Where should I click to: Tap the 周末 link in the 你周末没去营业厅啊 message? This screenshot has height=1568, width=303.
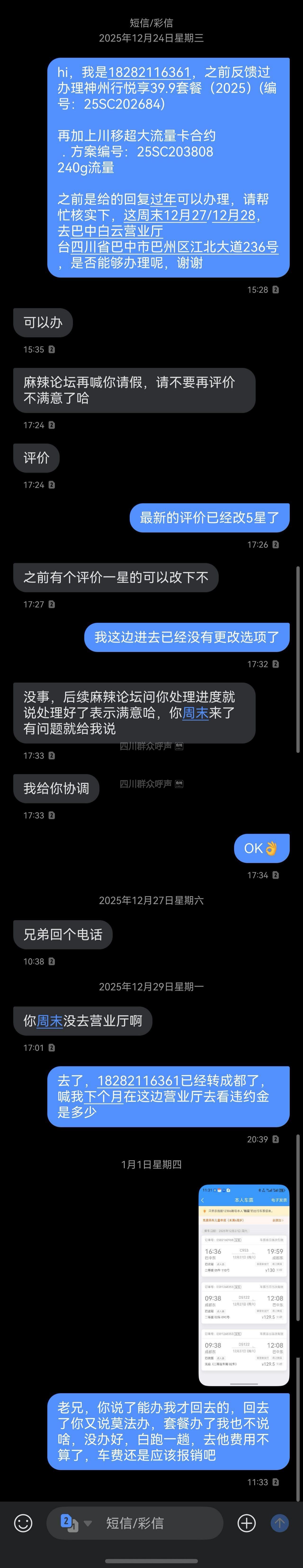(50, 1021)
